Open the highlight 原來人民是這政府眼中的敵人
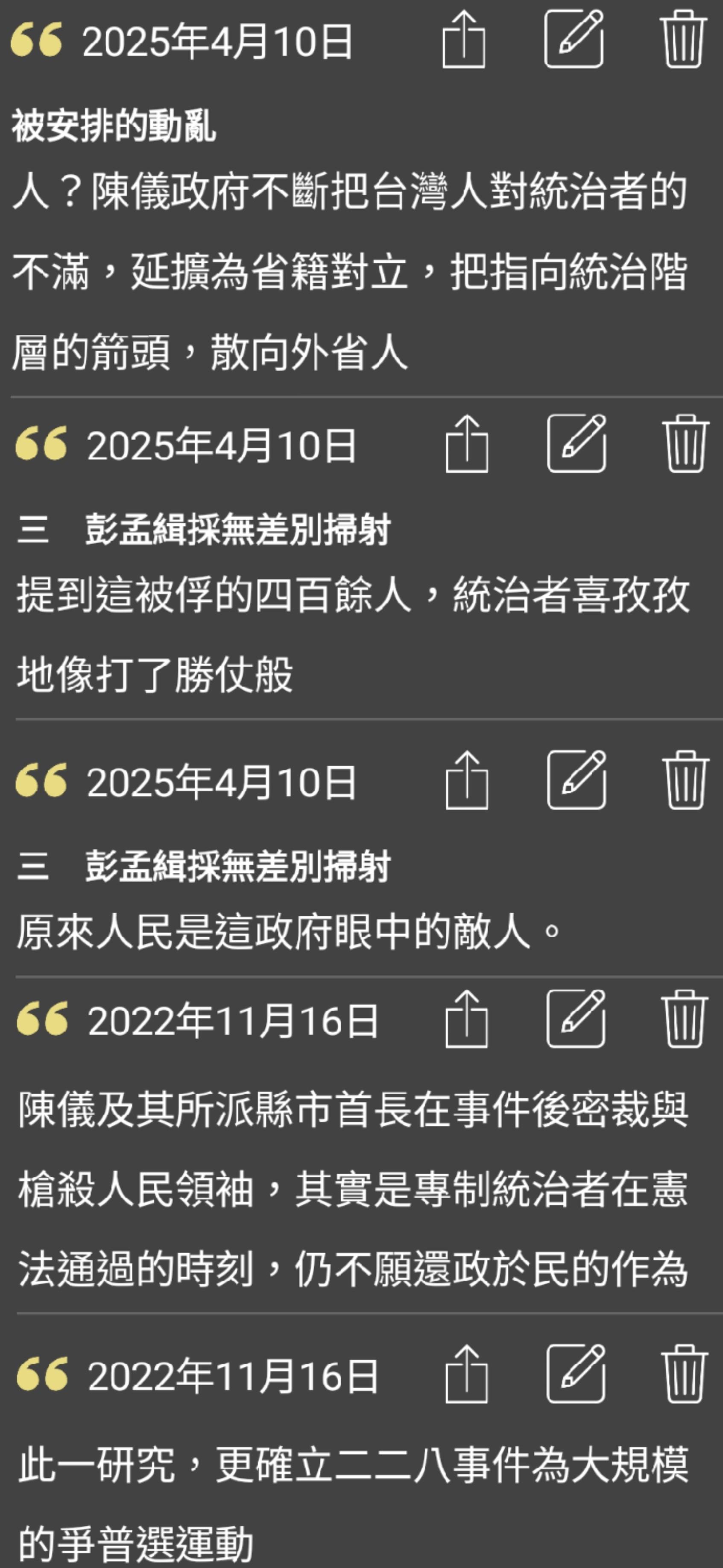Image resolution: width=723 pixels, height=1568 pixels. point(288,932)
